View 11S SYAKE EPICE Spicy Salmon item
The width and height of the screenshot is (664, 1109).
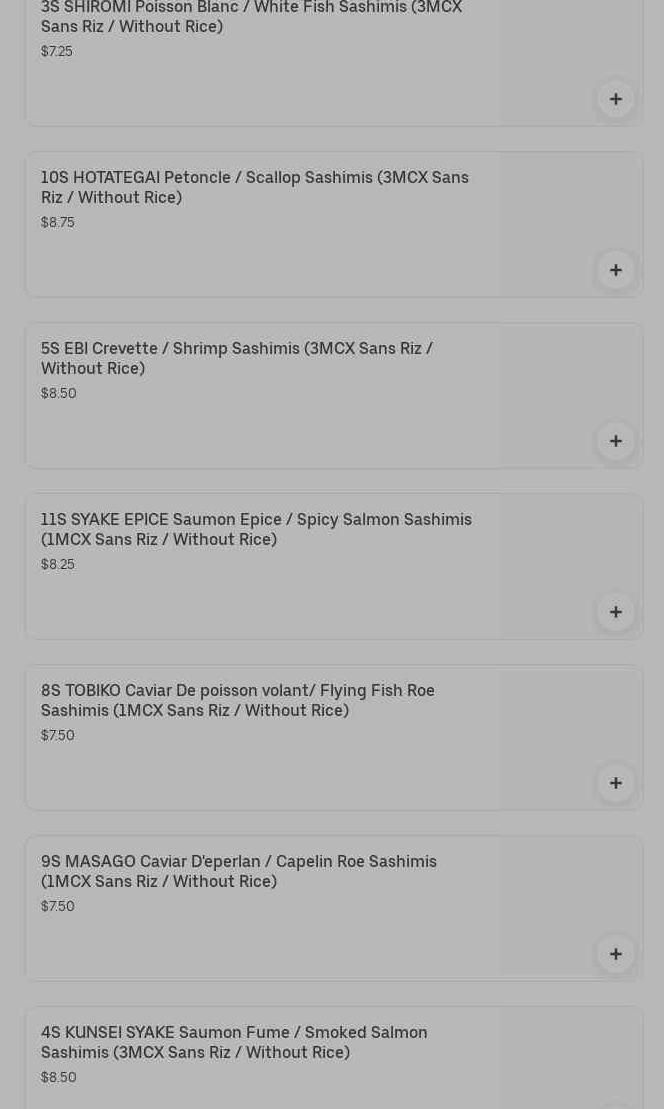(256, 529)
